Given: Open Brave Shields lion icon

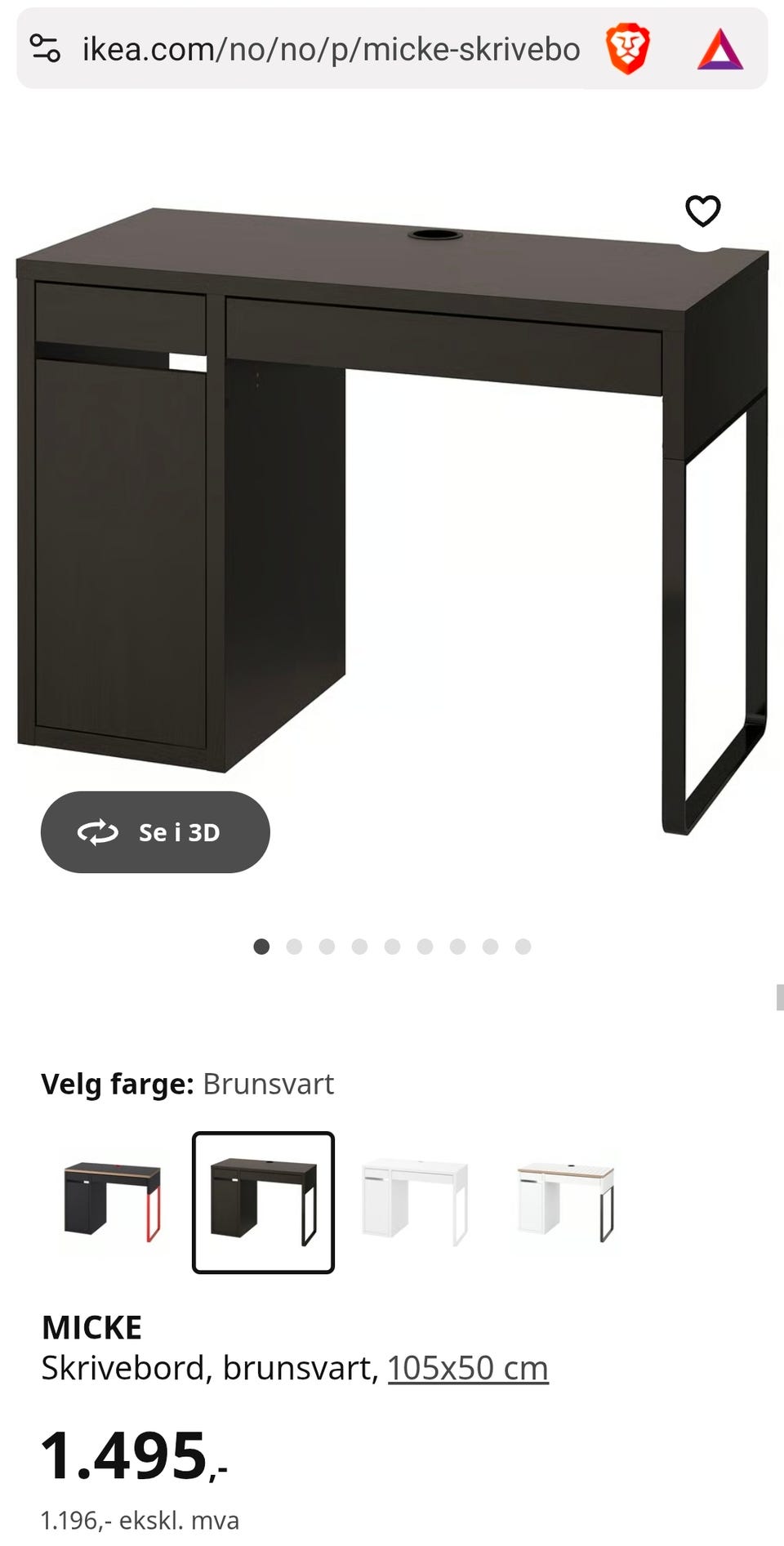Looking at the screenshot, I should pyautogui.click(x=627, y=49).
